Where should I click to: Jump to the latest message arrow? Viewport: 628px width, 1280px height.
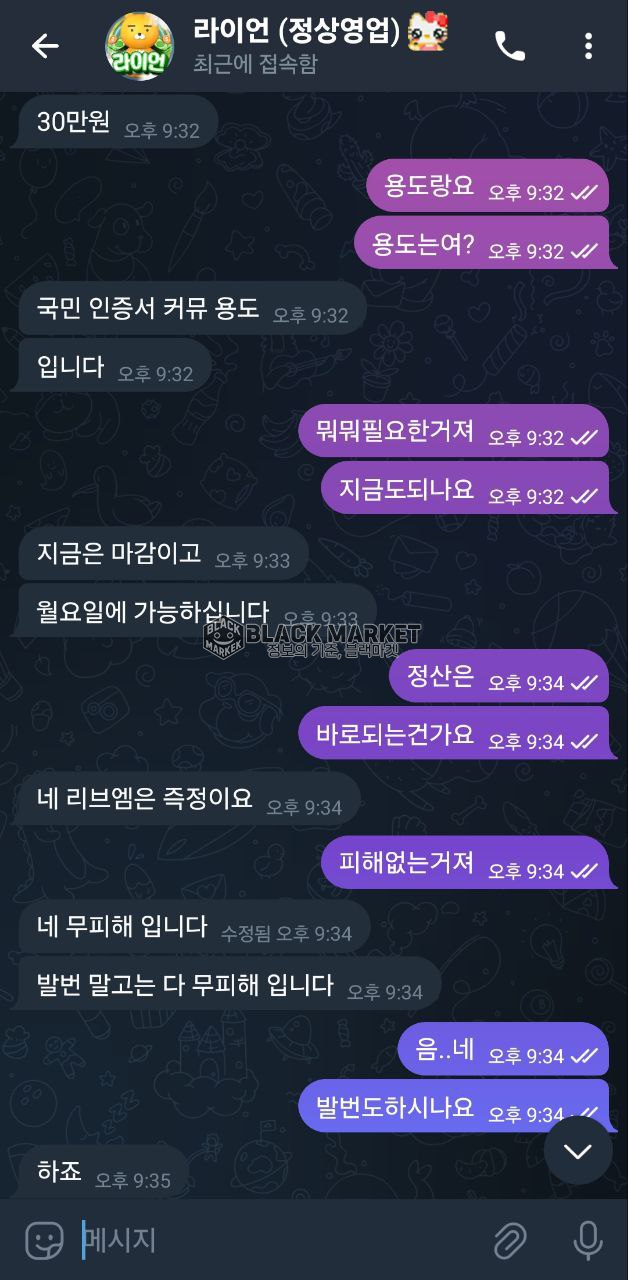[578, 1151]
